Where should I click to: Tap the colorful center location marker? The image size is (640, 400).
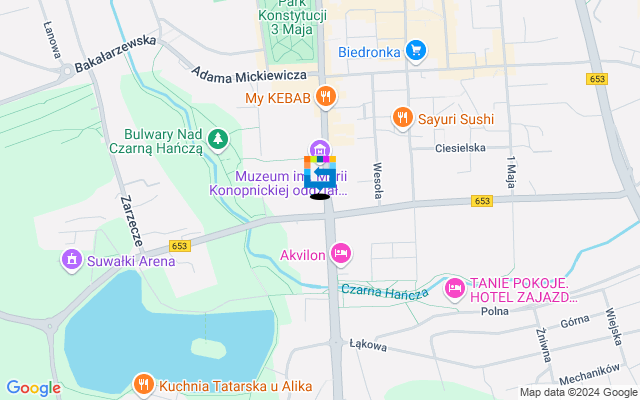coord(320,176)
